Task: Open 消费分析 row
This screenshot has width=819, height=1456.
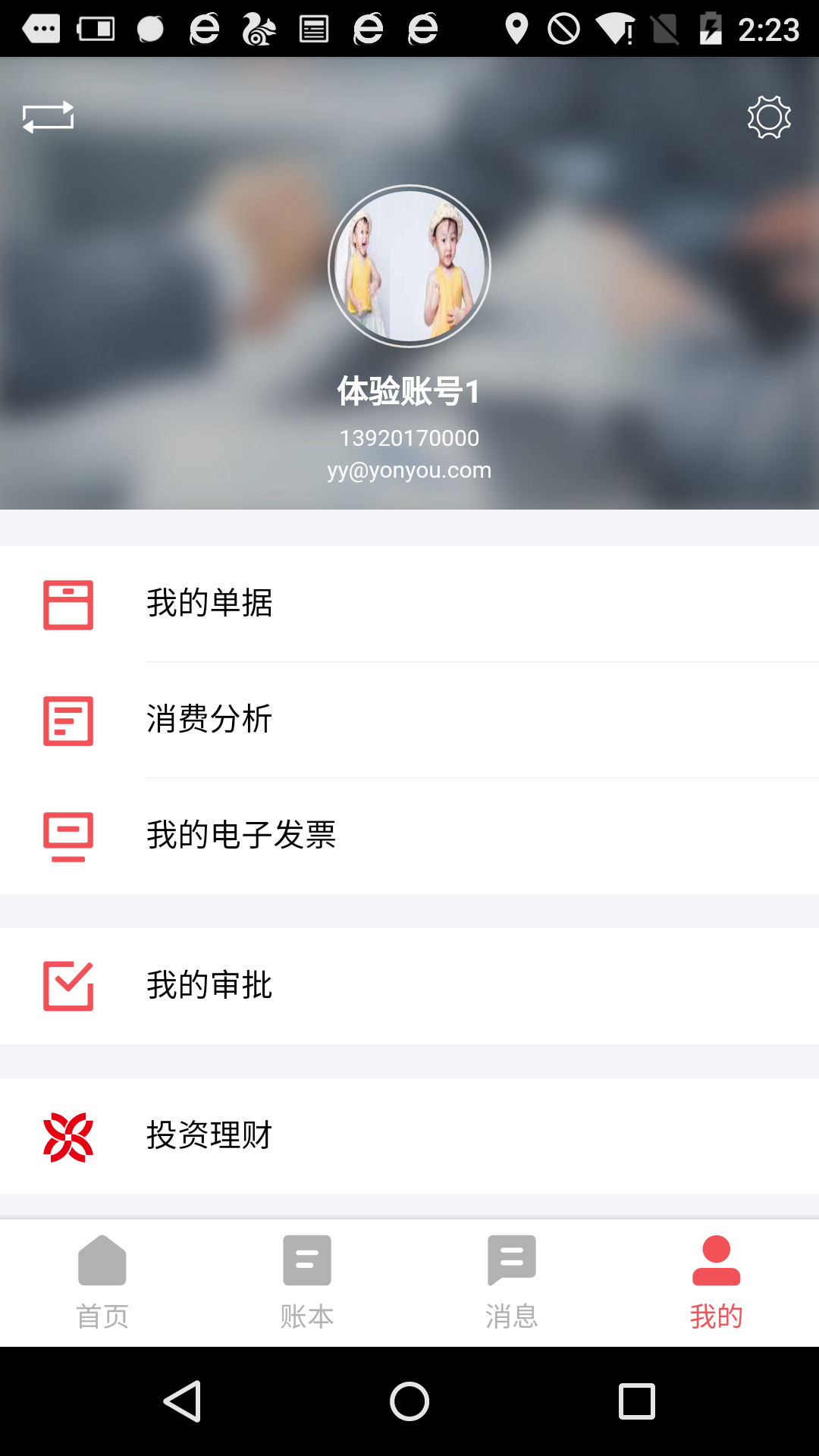Action: click(x=409, y=720)
